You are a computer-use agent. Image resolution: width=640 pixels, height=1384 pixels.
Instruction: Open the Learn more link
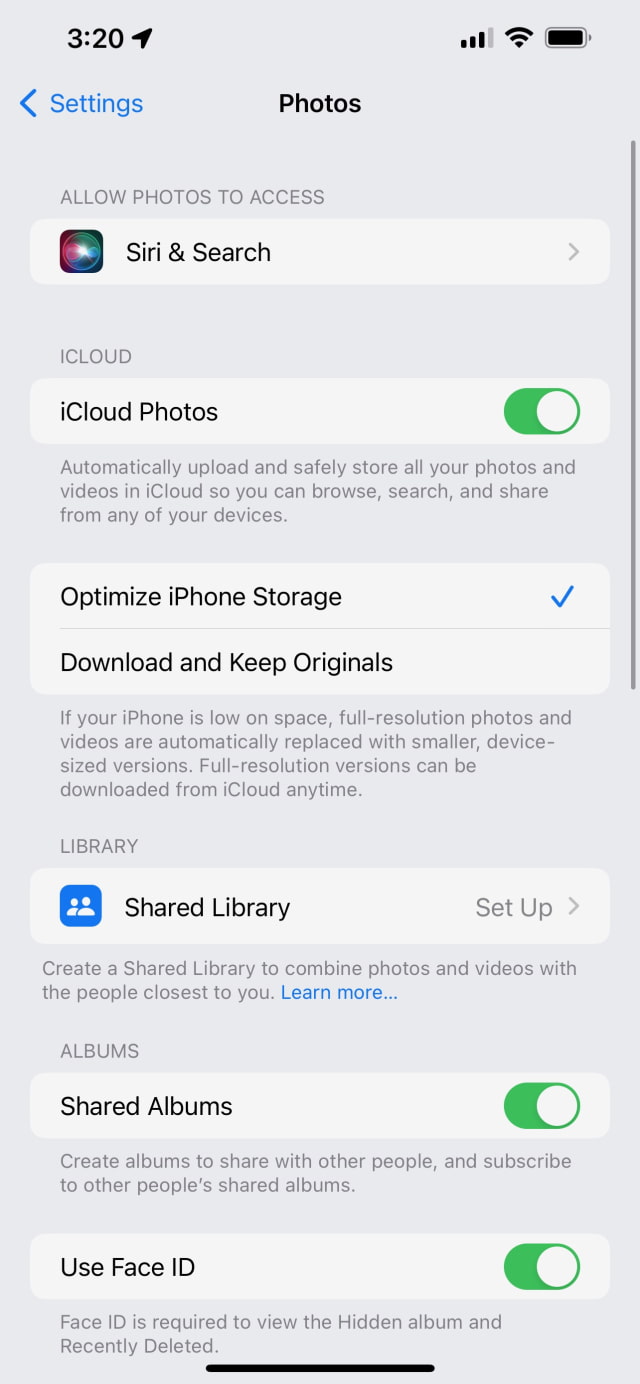coord(339,993)
